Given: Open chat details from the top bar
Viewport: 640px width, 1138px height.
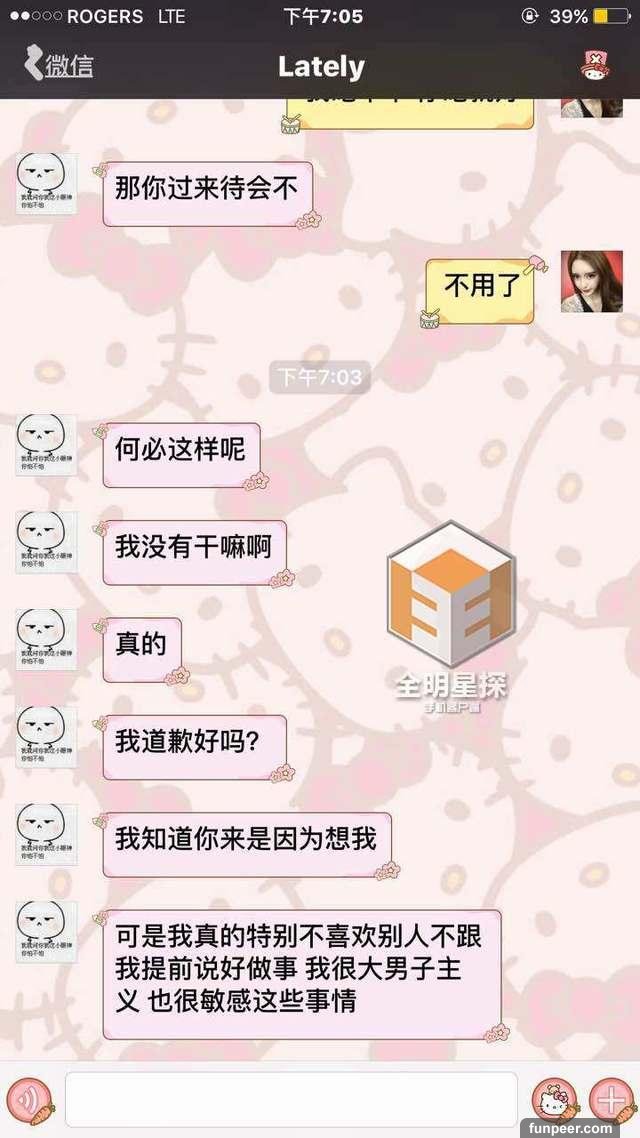Looking at the screenshot, I should pos(598,66).
